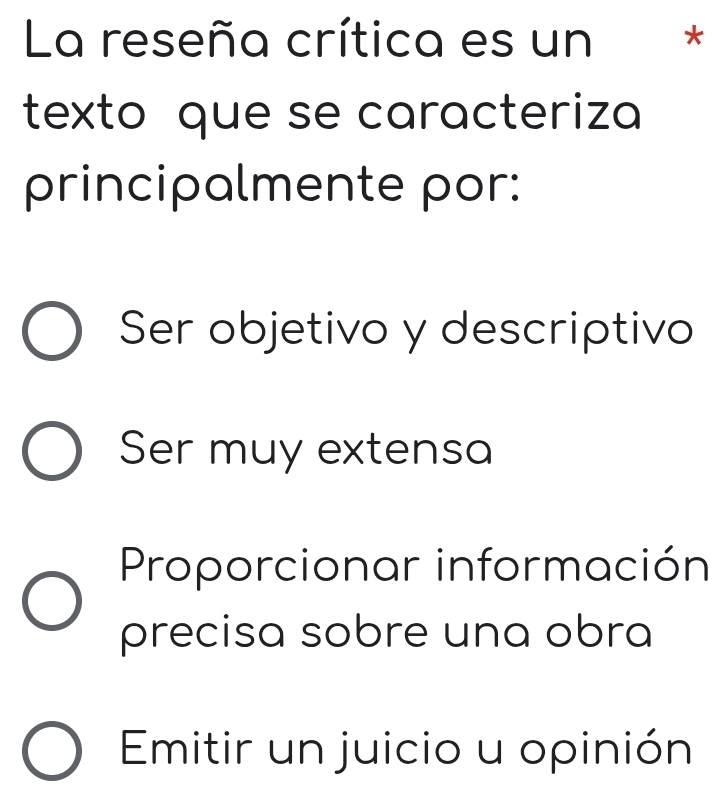This screenshot has height=788, width=723.
Task: Choose the 'Ser muy extensa' answer
Action: tap(52, 453)
